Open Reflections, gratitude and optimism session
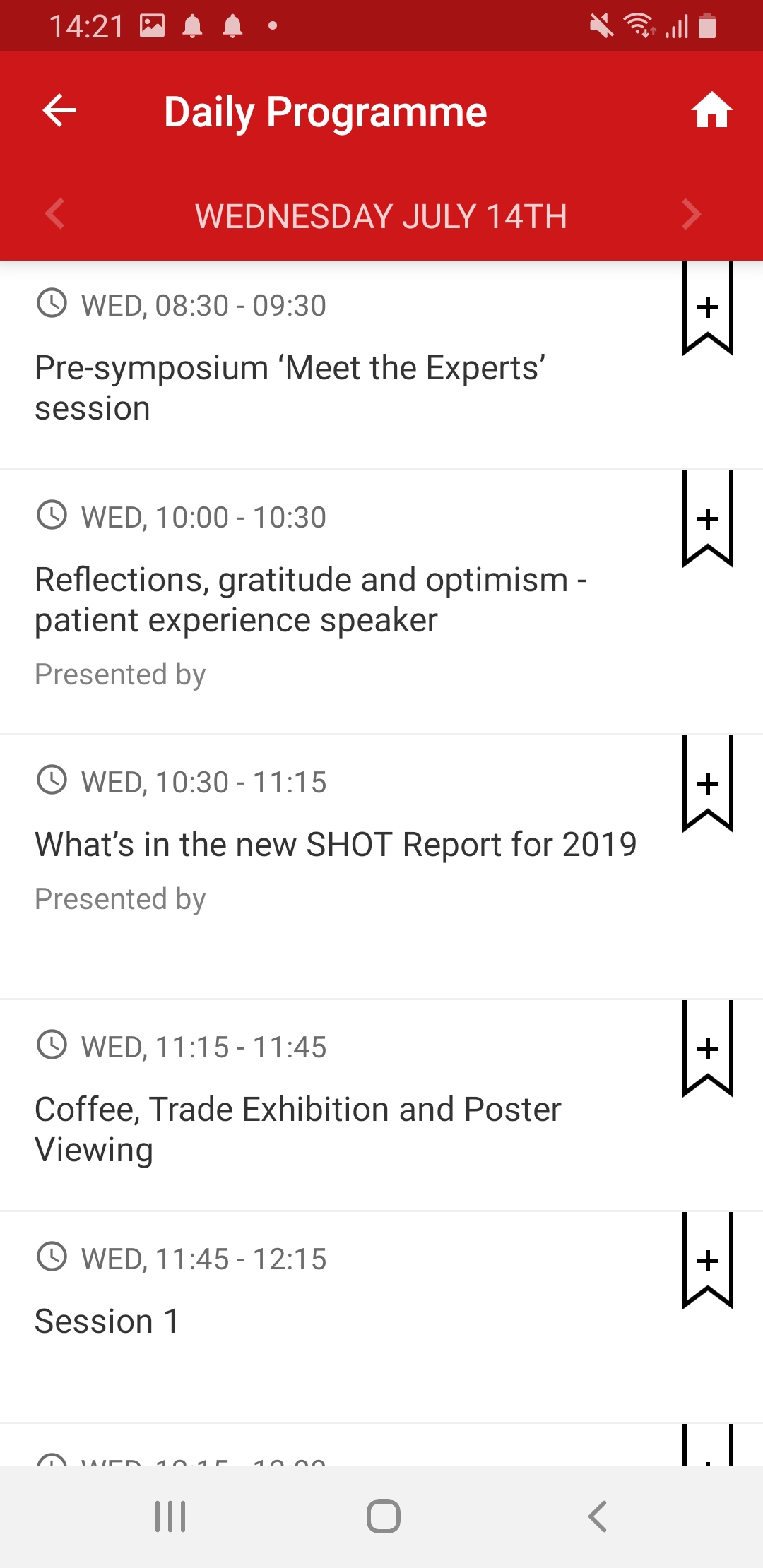763x1568 pixels. (x=311, y=600)
